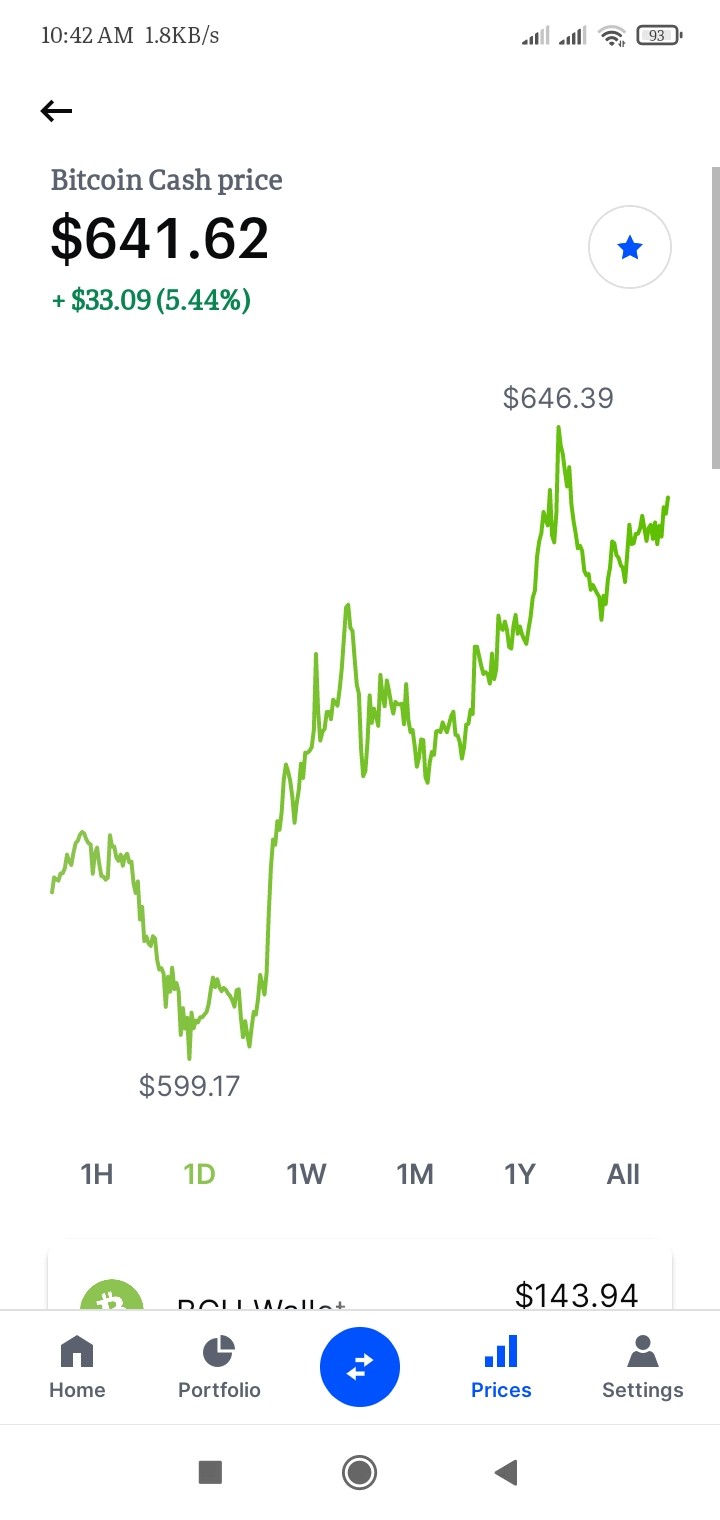Open the BCH Wallet card
Screen dimensions: 720x1520
(360, 1277)
